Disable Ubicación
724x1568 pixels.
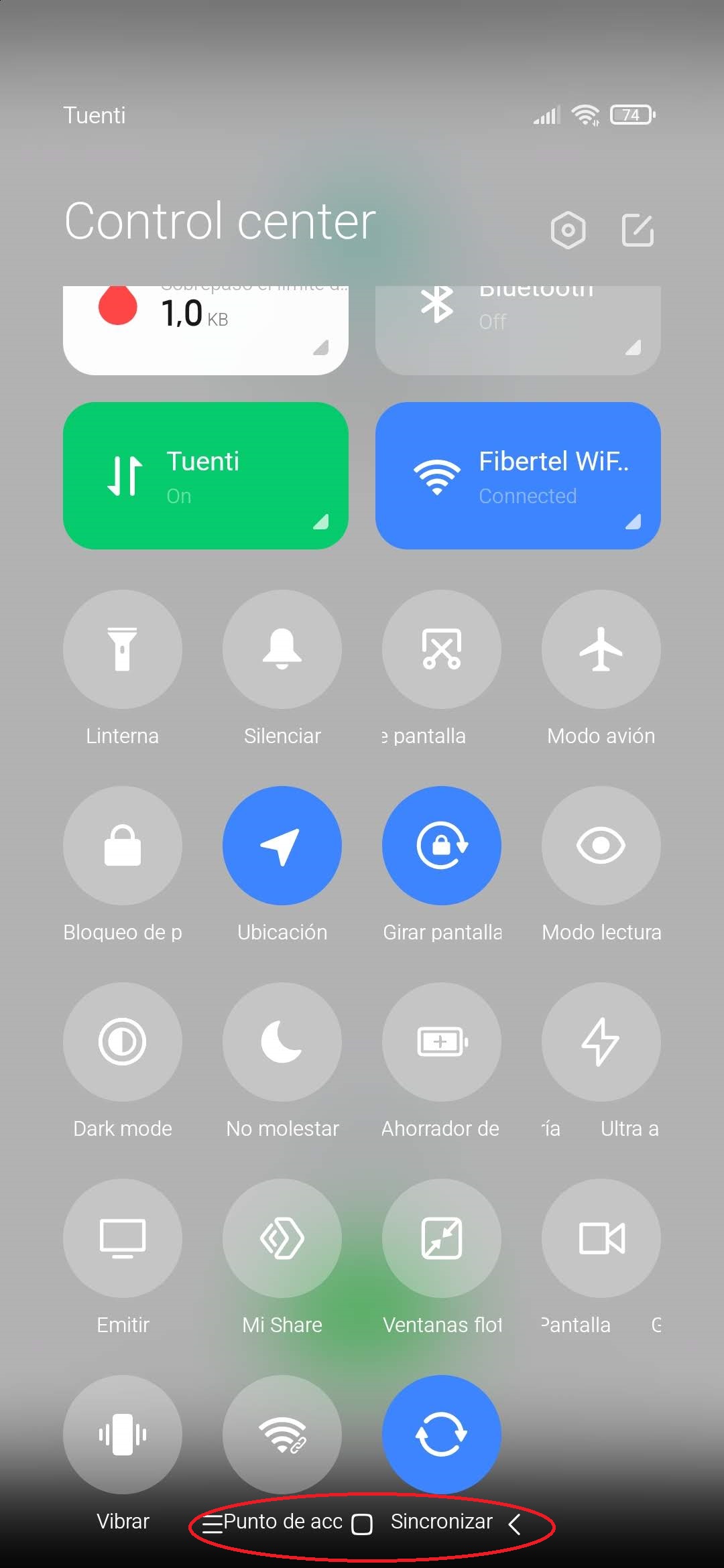click(282, 846)
